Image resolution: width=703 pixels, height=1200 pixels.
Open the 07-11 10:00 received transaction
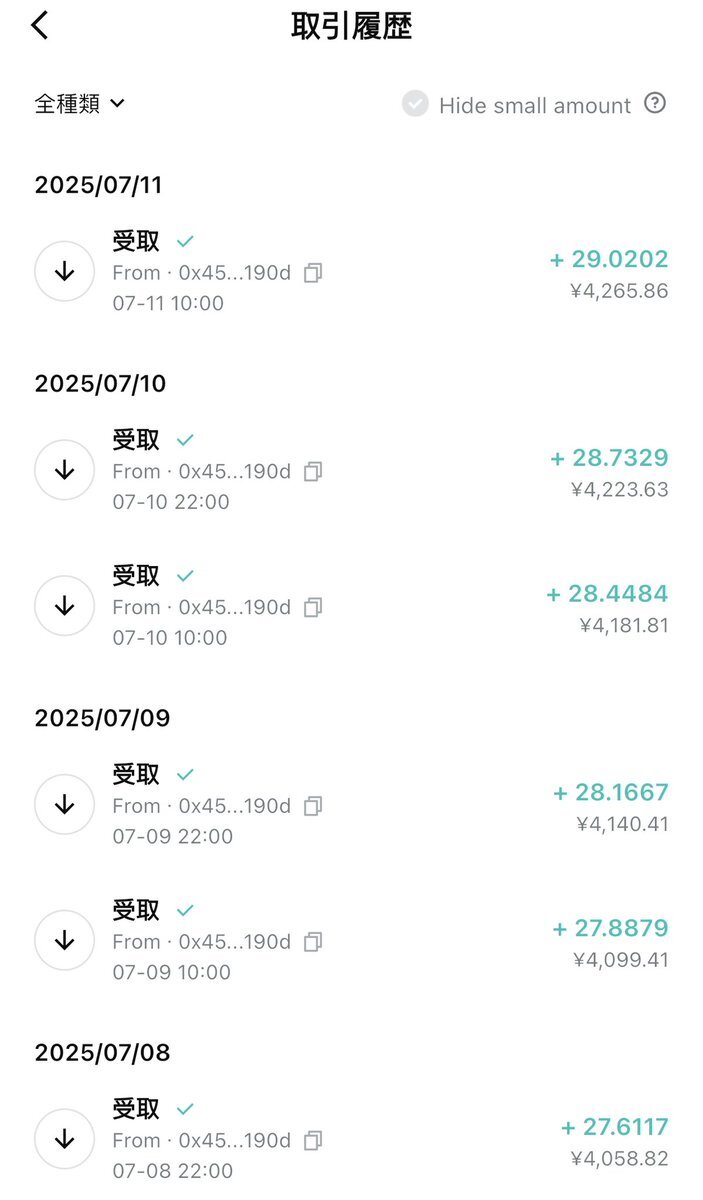tap(351, 272)
